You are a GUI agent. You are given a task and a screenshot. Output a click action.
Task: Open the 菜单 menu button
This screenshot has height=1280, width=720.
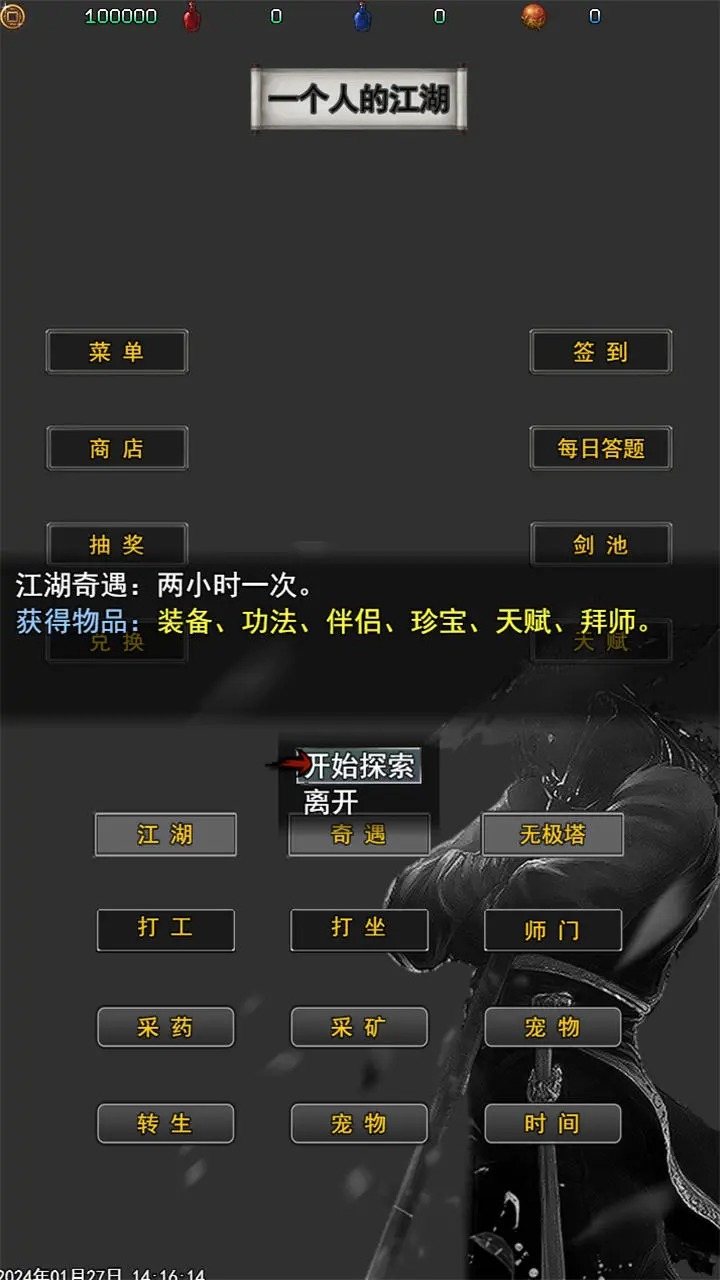coord(117,352)
